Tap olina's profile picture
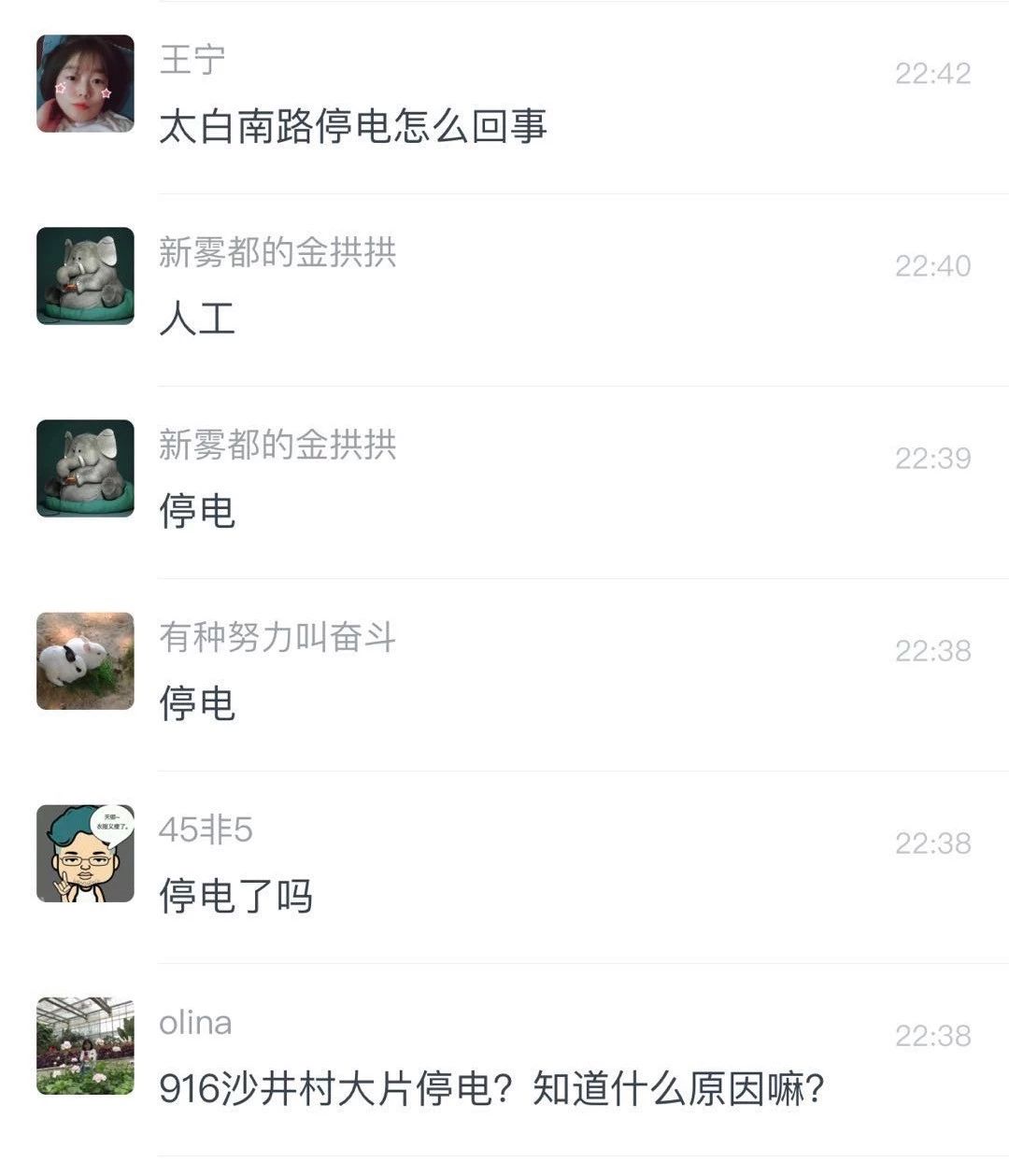1009x1176 pixels. [85, 1046]
